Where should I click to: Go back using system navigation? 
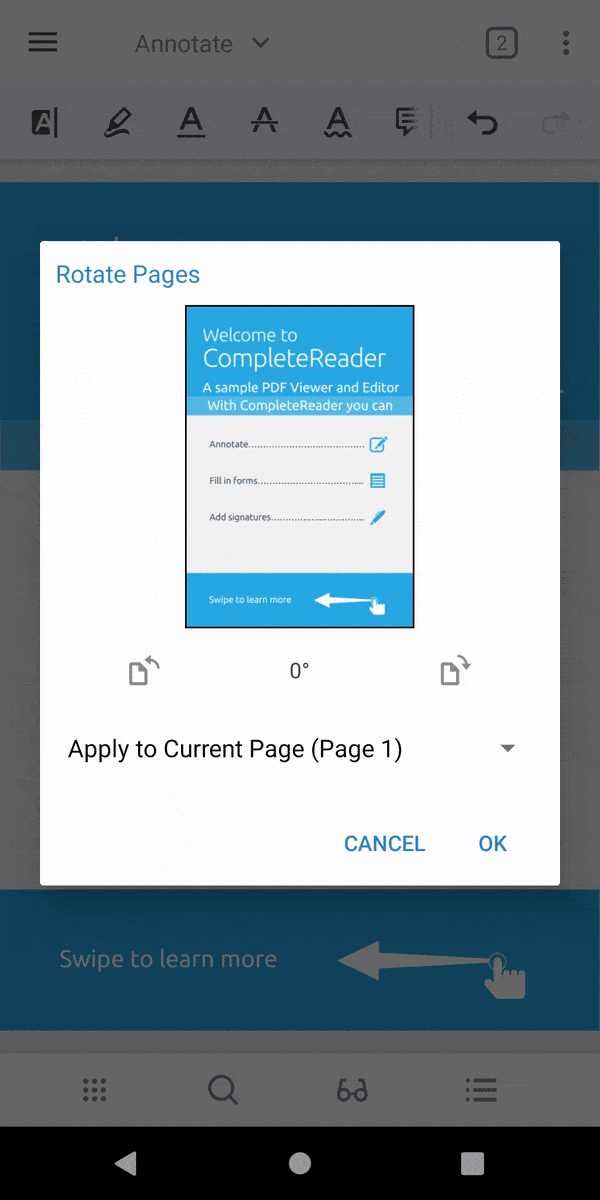click(126, 1162)
